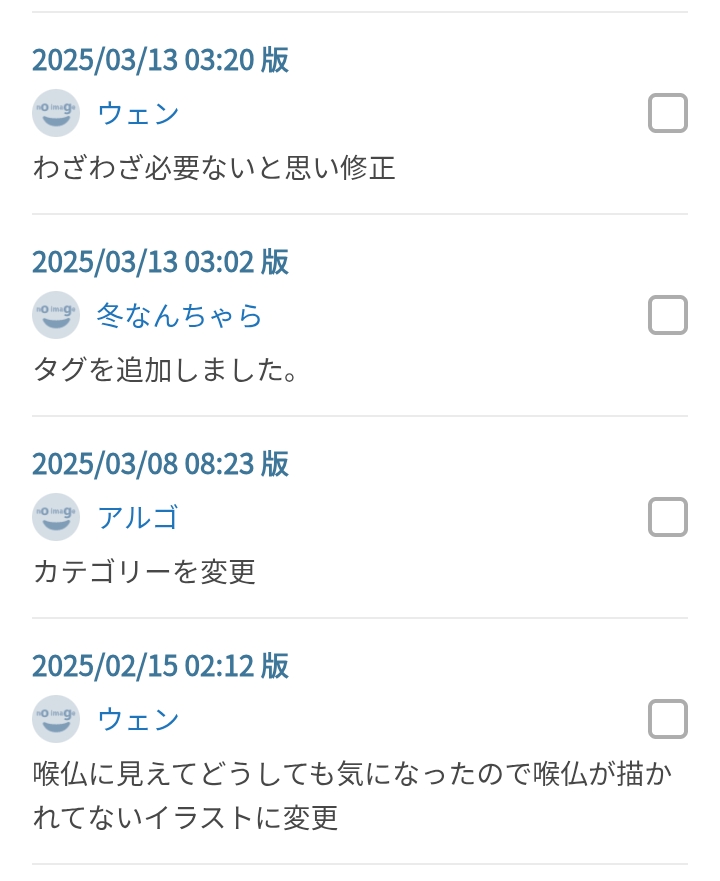Screen dimensions: 720x881
Task: Check the box for the 03/08 08:23 version
Action: click(667, 517)
